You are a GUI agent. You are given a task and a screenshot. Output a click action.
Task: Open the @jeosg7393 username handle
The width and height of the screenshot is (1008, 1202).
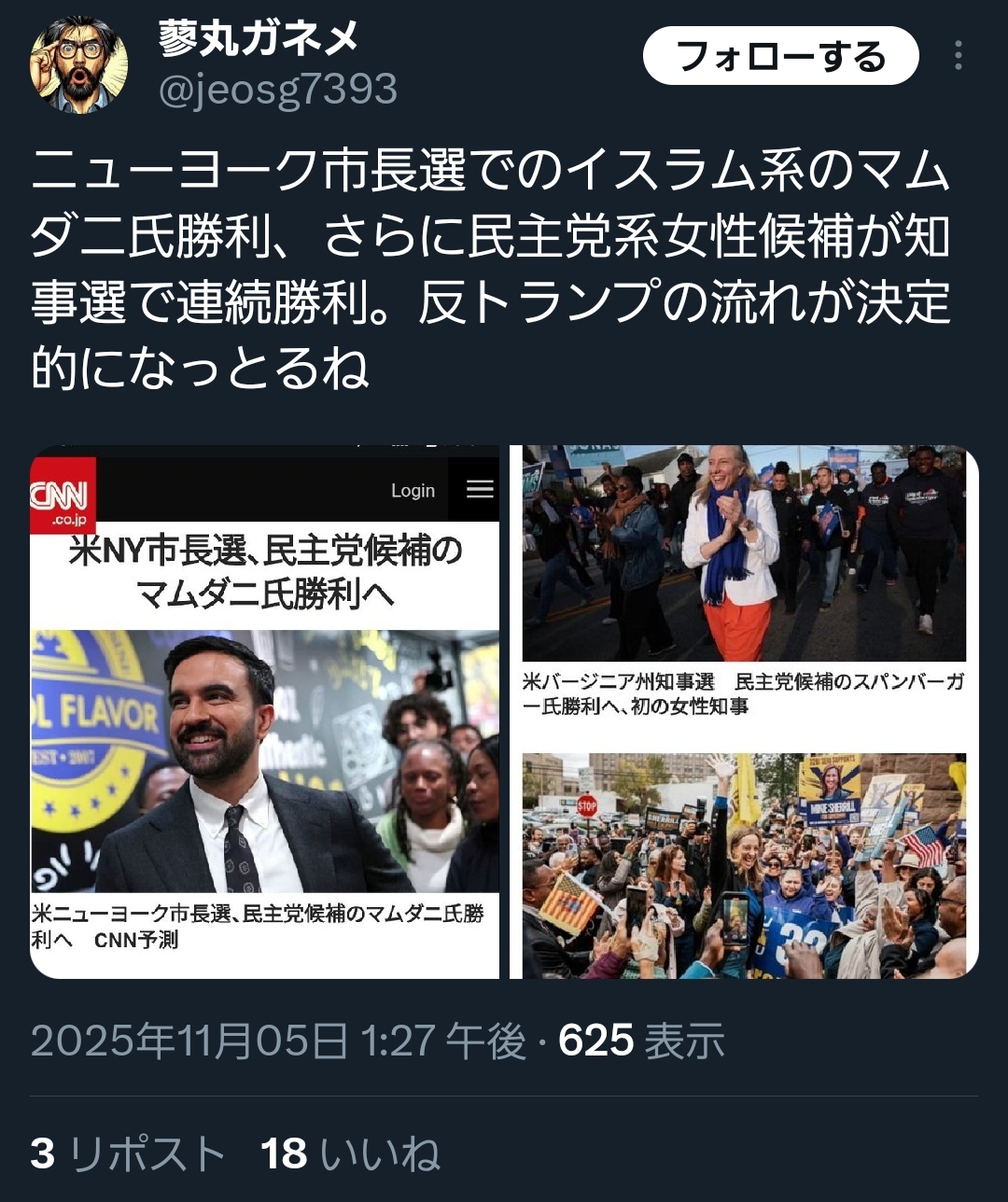coord(278,91)
